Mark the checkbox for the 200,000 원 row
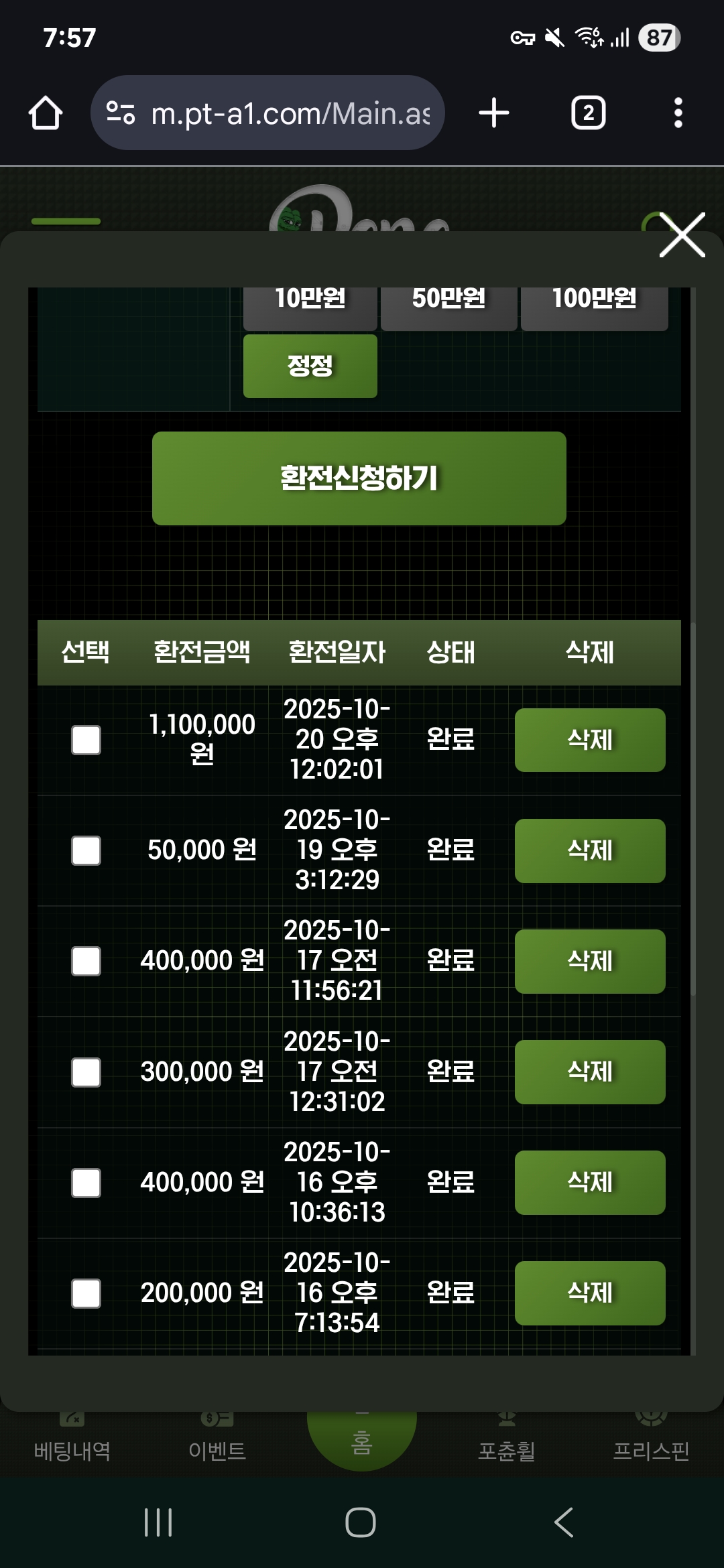The height and width of the screenshot is (1568, 724). pos(86,1293)
